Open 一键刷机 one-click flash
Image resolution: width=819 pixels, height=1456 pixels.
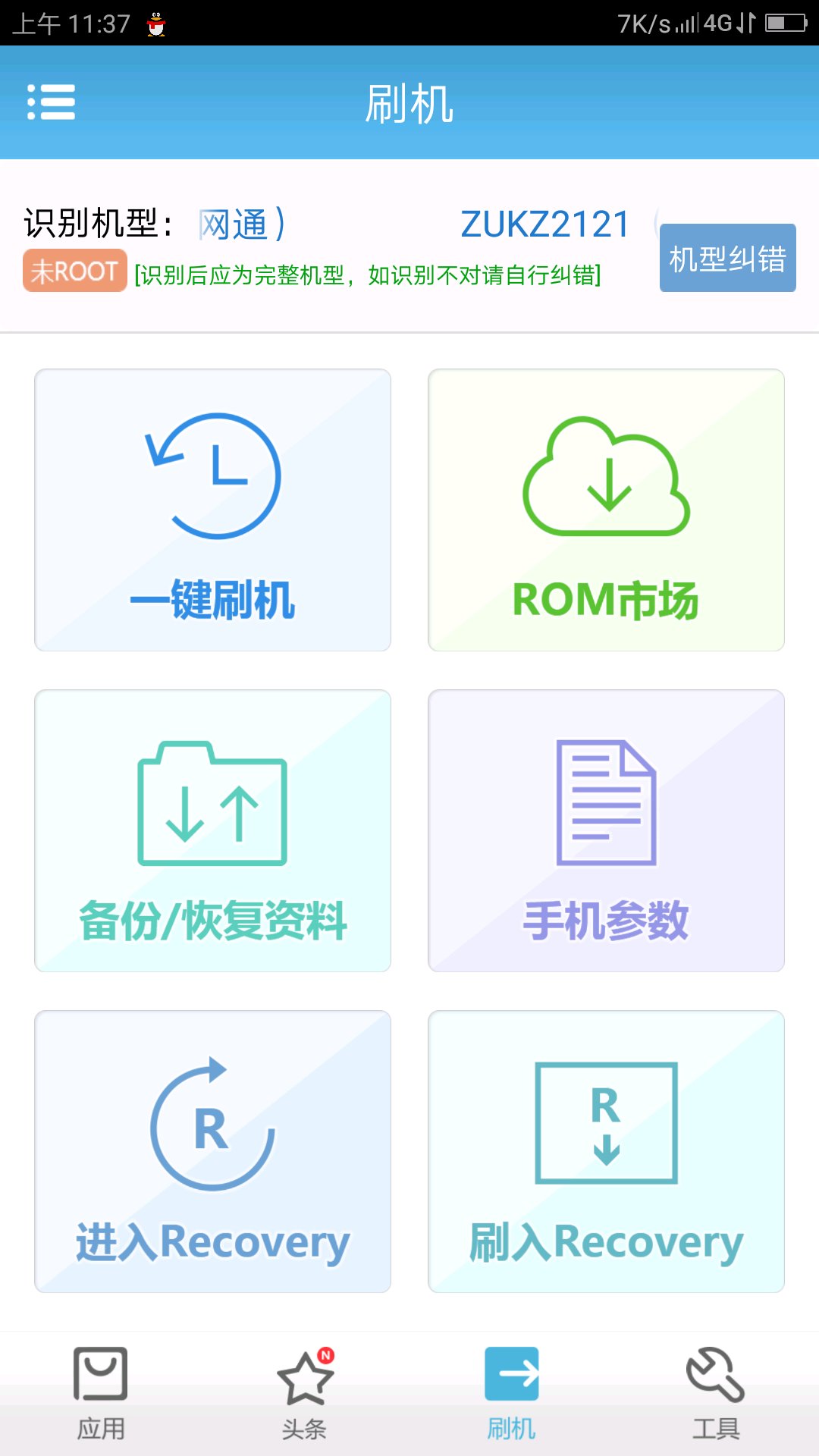point(212,510)
